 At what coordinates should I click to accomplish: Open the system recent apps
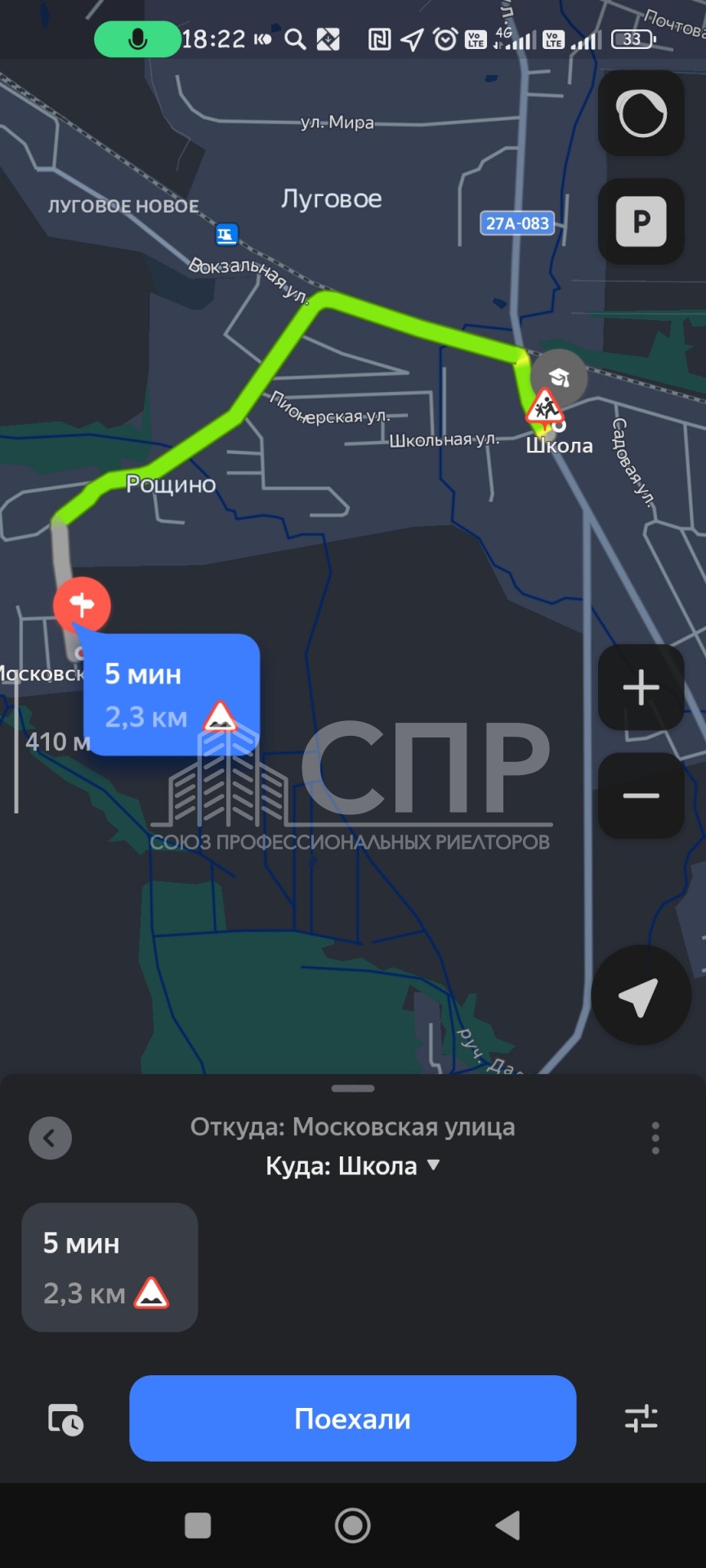tap(198, 1525)
